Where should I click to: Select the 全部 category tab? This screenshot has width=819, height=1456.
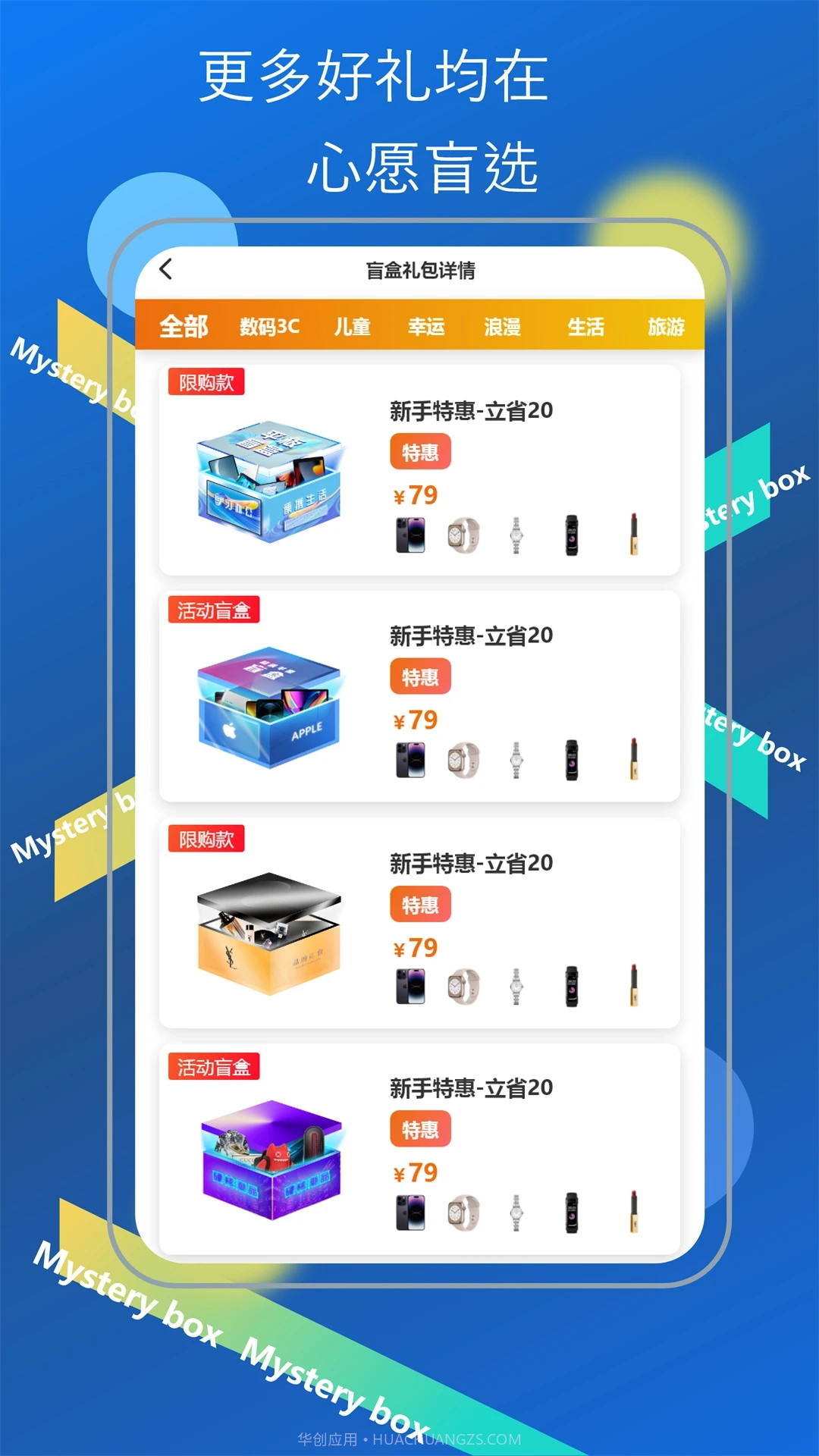coord(183,328)
